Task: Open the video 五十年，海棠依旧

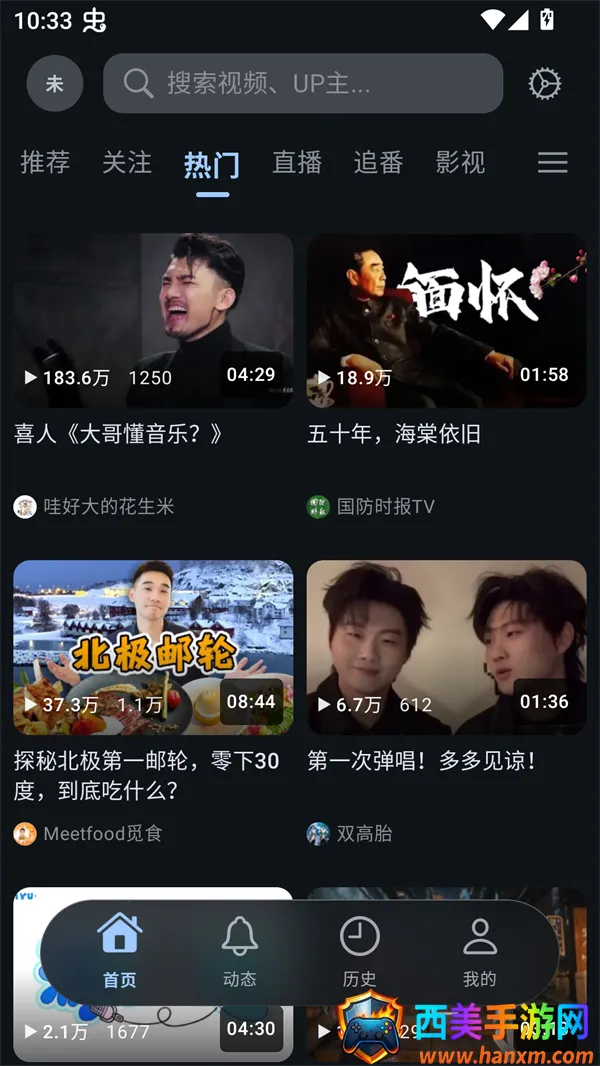Action: click(446, 320)
